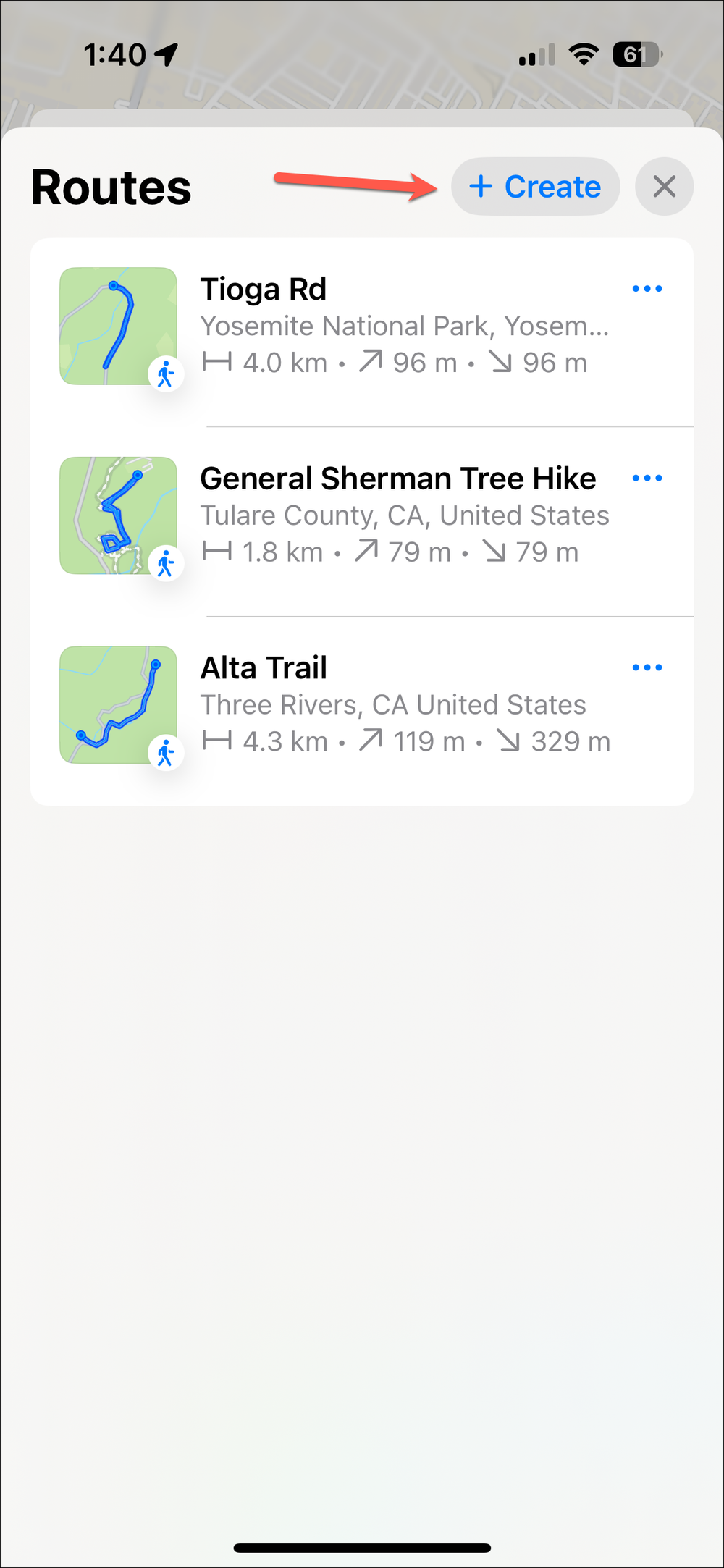Tap the Routes panel heading

click(111, 187)
